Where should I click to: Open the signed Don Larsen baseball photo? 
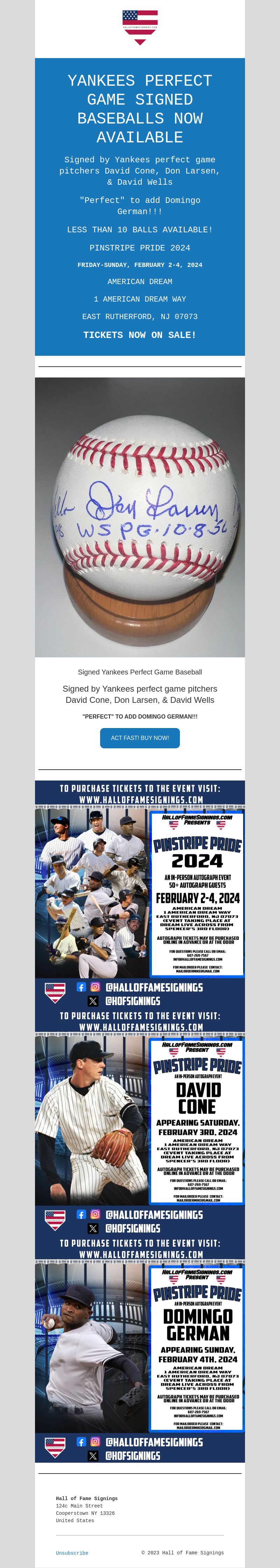click(140, 517)
